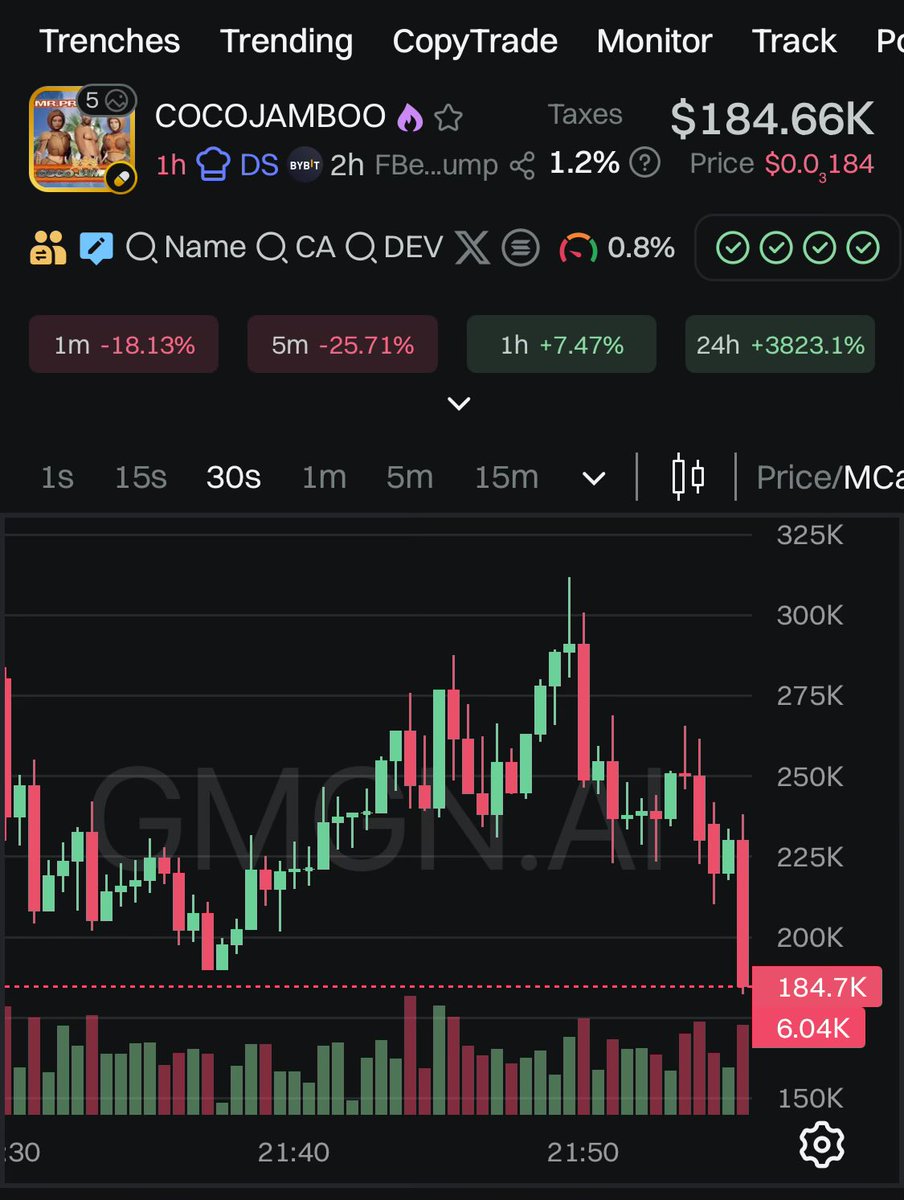The width and height of the screenshot is (904, 1200).
Task: Switch chart interval to 15s
Action: coord(140,477)
